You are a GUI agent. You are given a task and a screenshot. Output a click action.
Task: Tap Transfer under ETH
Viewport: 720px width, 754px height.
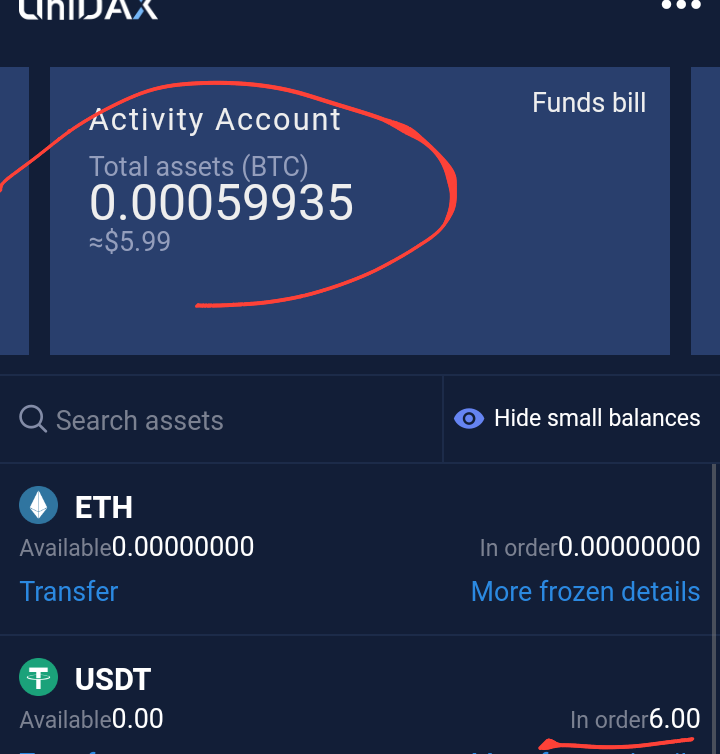tap(69, 591)
